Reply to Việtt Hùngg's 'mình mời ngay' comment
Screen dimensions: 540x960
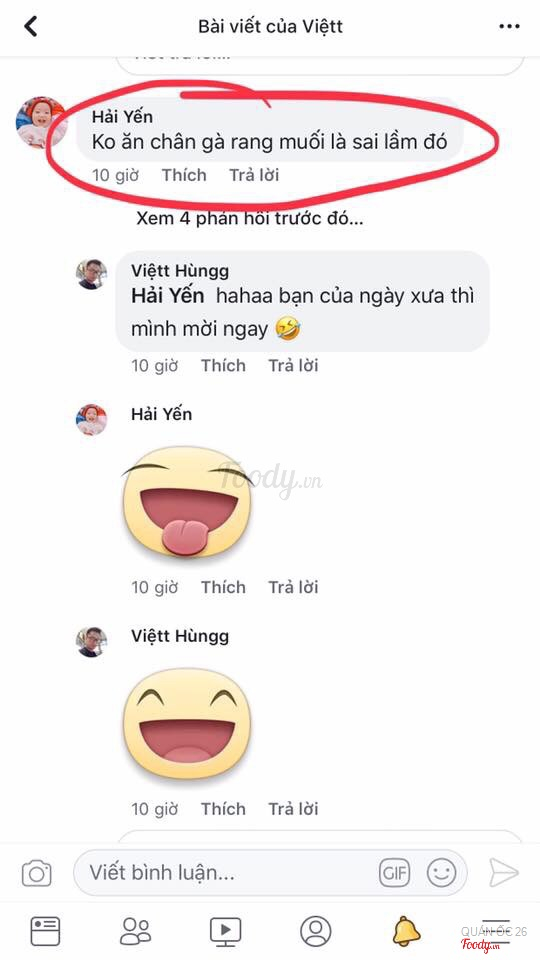pos(293,366)
